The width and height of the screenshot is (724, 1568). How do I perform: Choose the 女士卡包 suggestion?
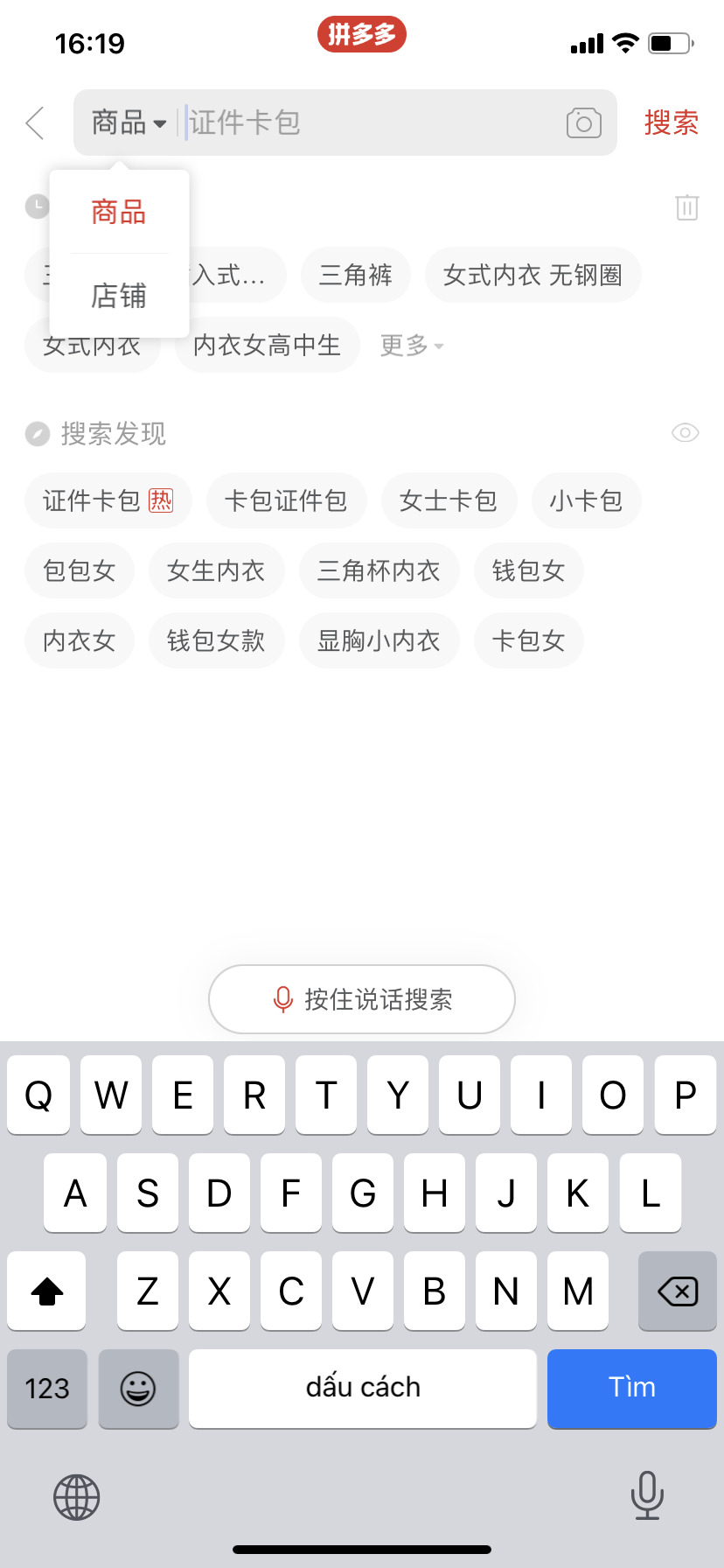pyautogui.click(x=449, y=500)
